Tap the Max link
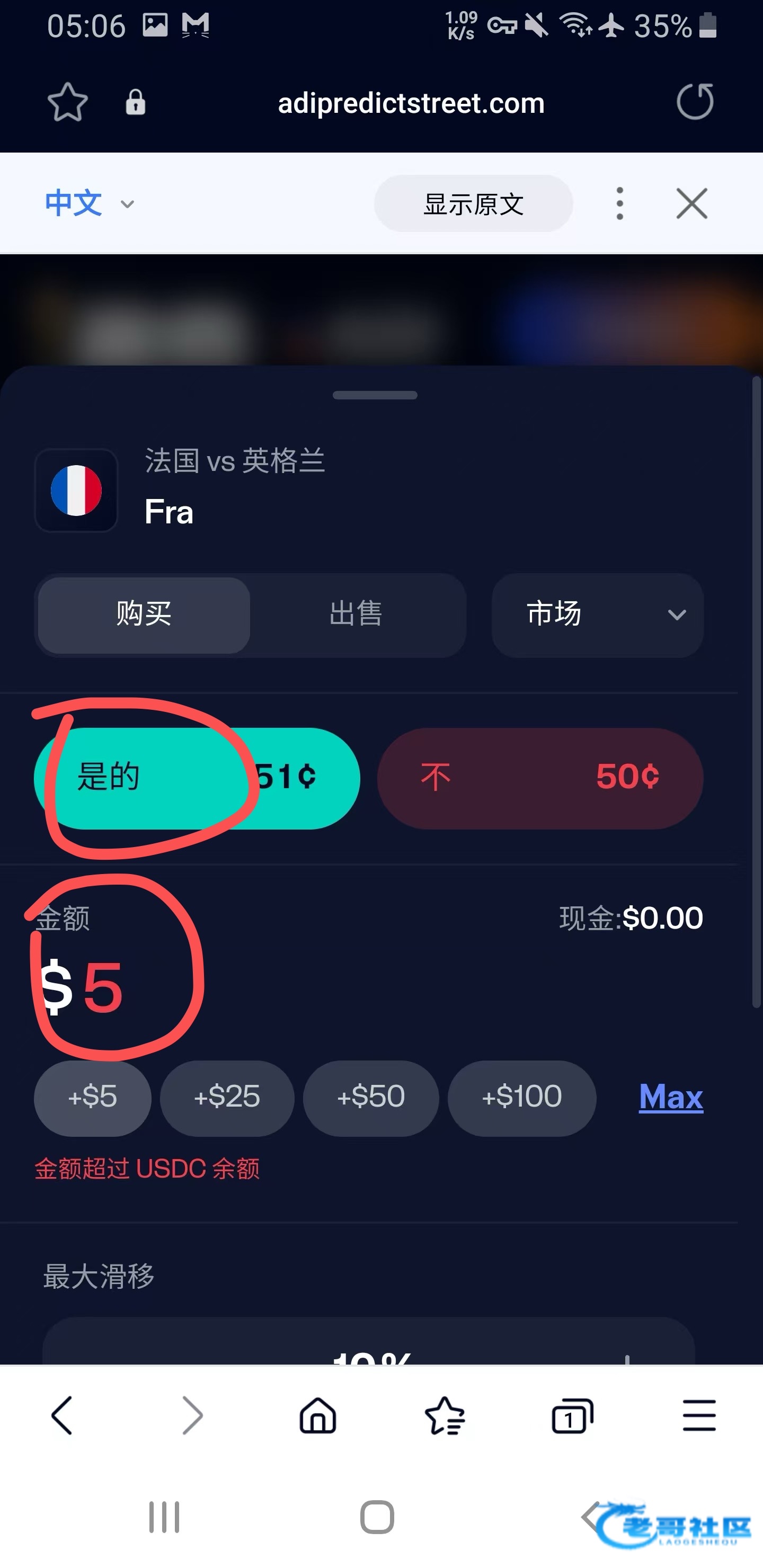 point(671,1098)
